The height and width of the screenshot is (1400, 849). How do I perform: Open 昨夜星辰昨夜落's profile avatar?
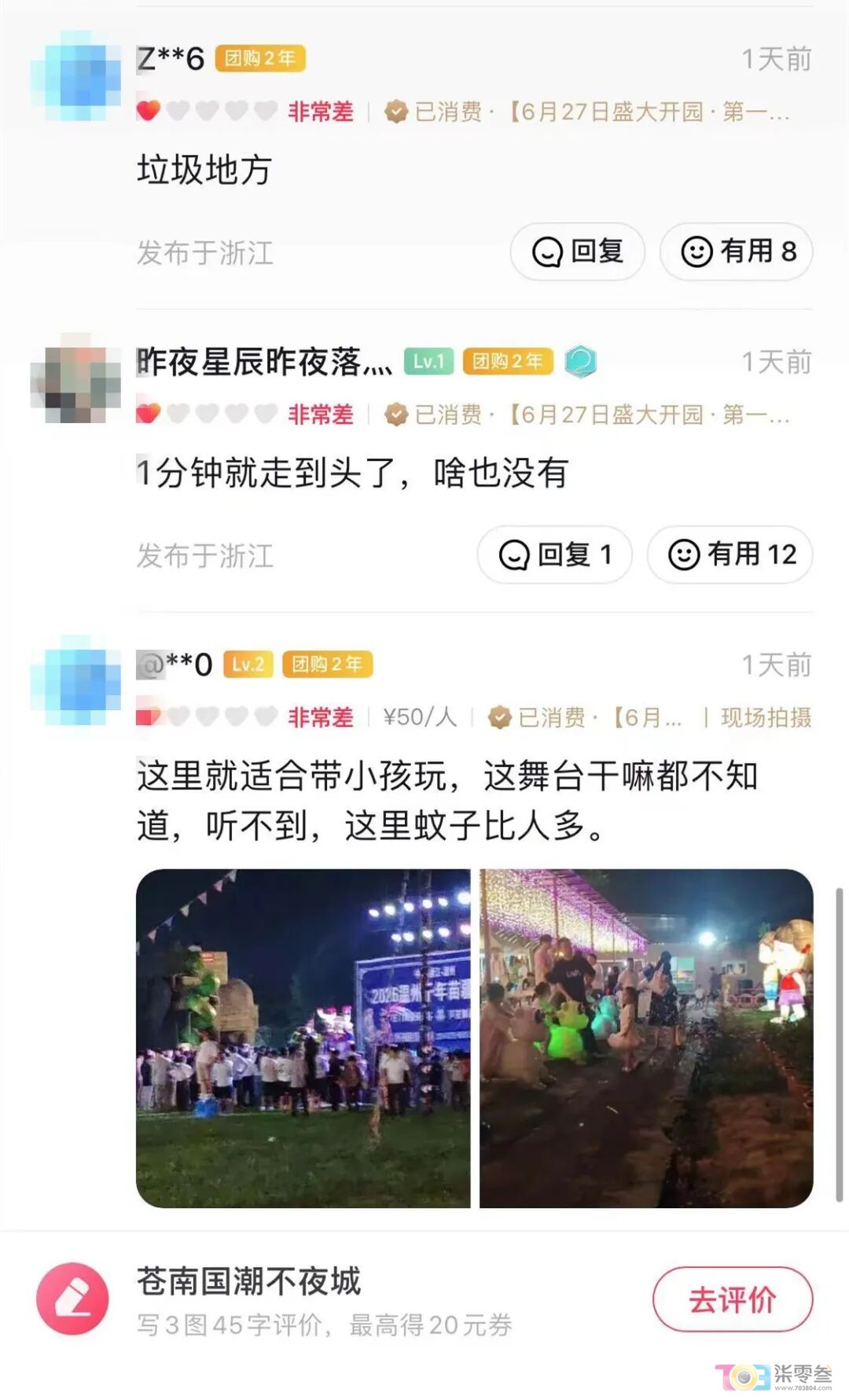[75, 378]
